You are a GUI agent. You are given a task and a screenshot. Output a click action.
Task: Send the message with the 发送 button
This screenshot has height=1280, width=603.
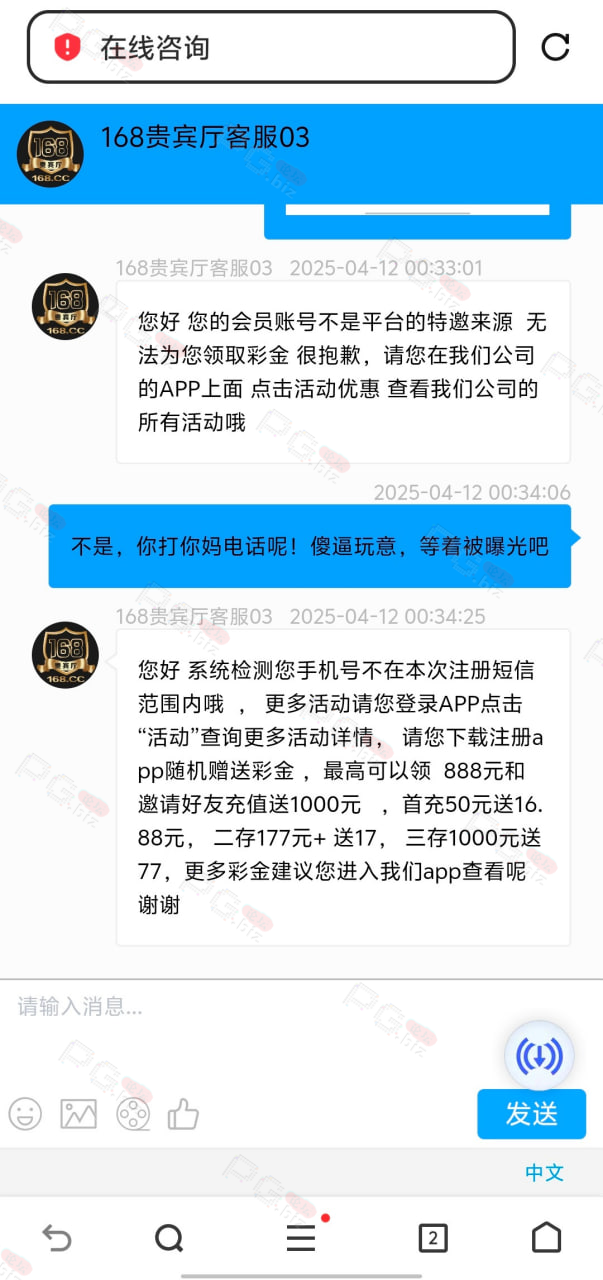tap(531, 1114)
